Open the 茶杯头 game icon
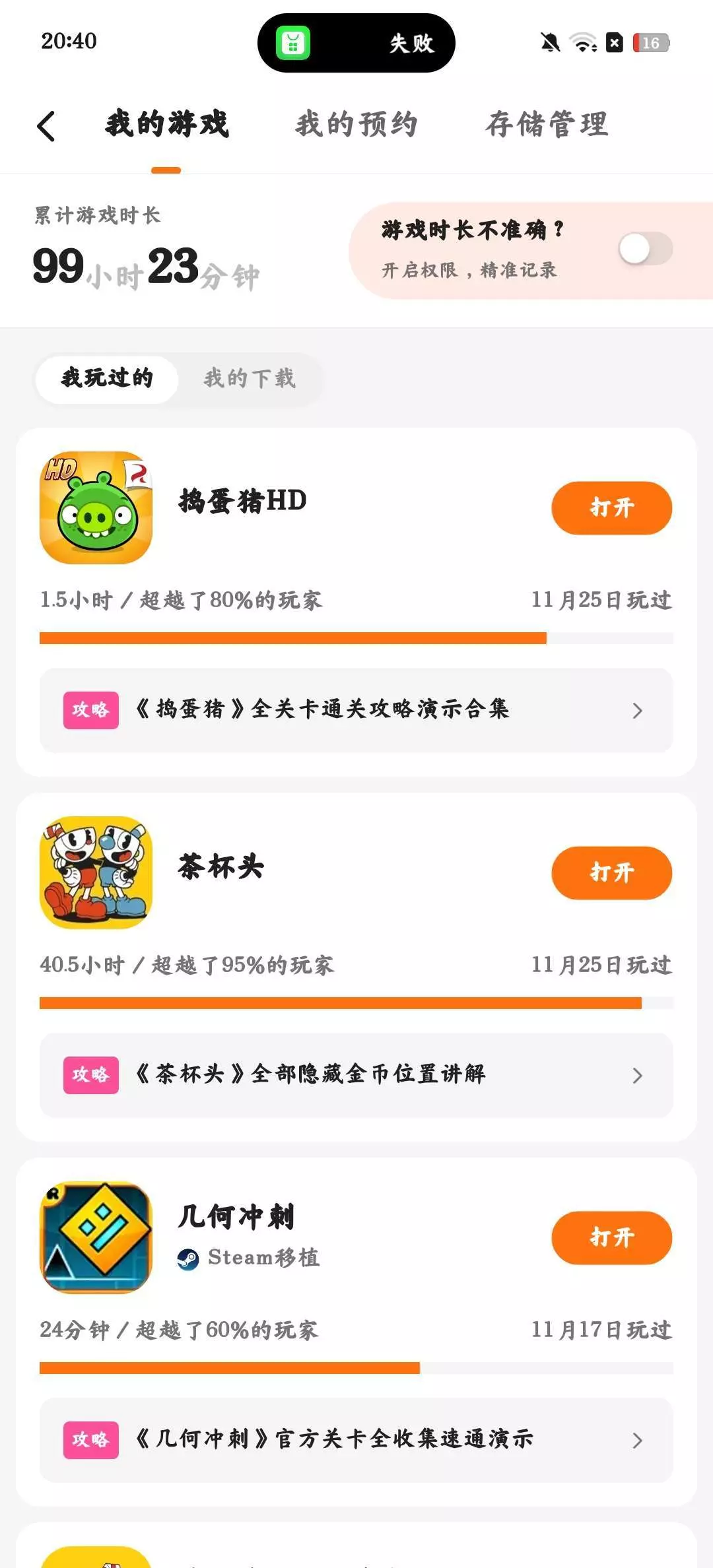Screen dimensions: 713x1568 pos(96,872)
